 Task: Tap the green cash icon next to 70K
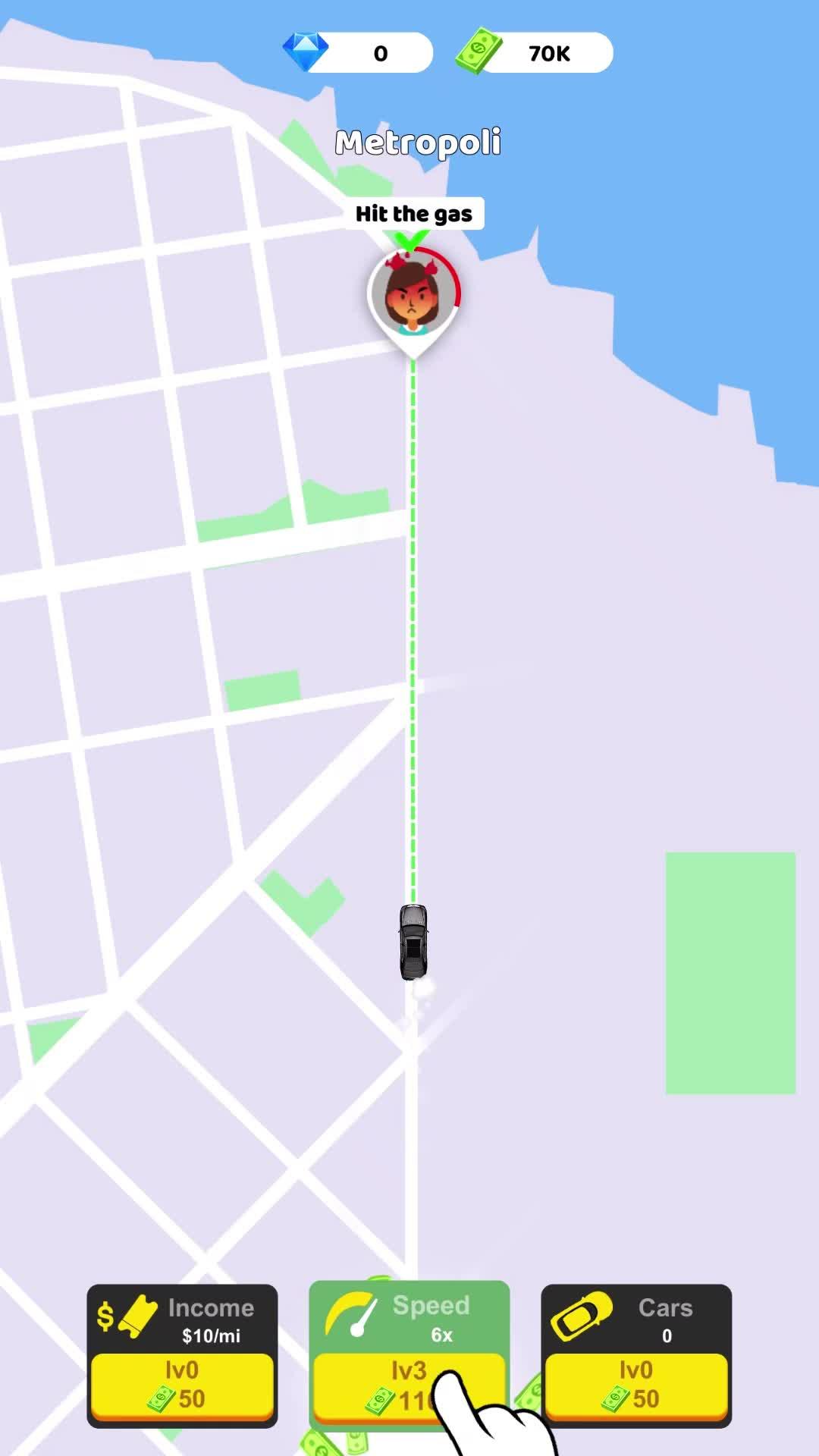(479, 50)
